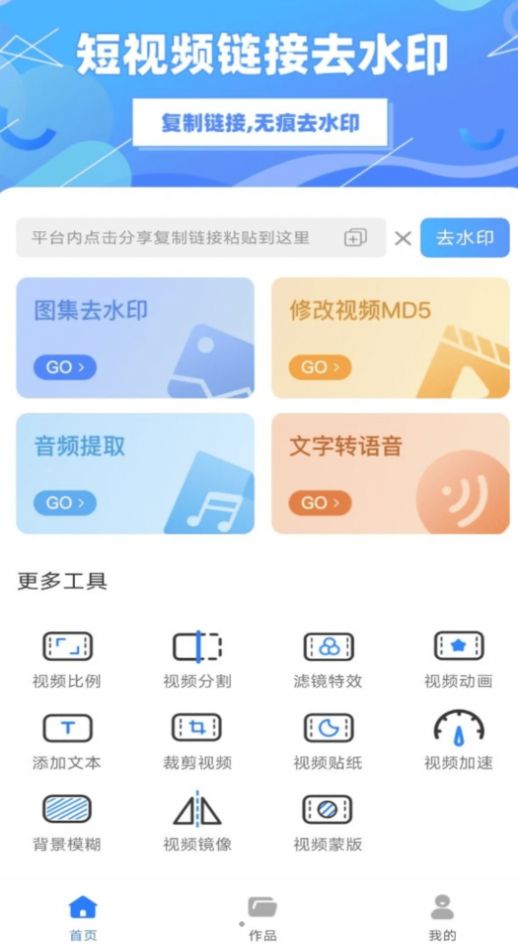Viewport: 518px width, 945px height.
Task: Open the 视频贴纸 tool
Action: pos(328,741)
